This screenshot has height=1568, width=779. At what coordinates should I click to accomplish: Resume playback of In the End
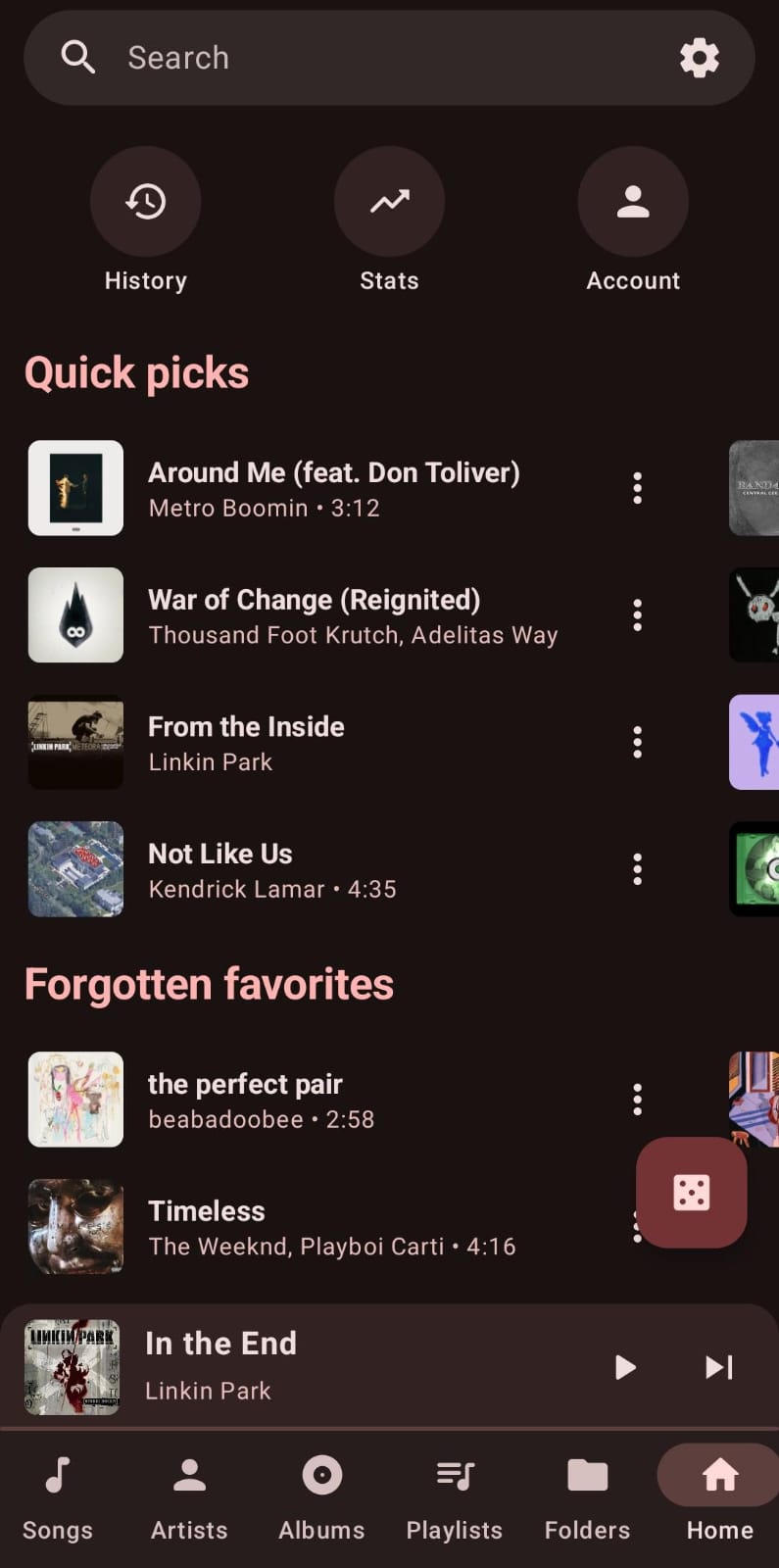point(625,1367)
